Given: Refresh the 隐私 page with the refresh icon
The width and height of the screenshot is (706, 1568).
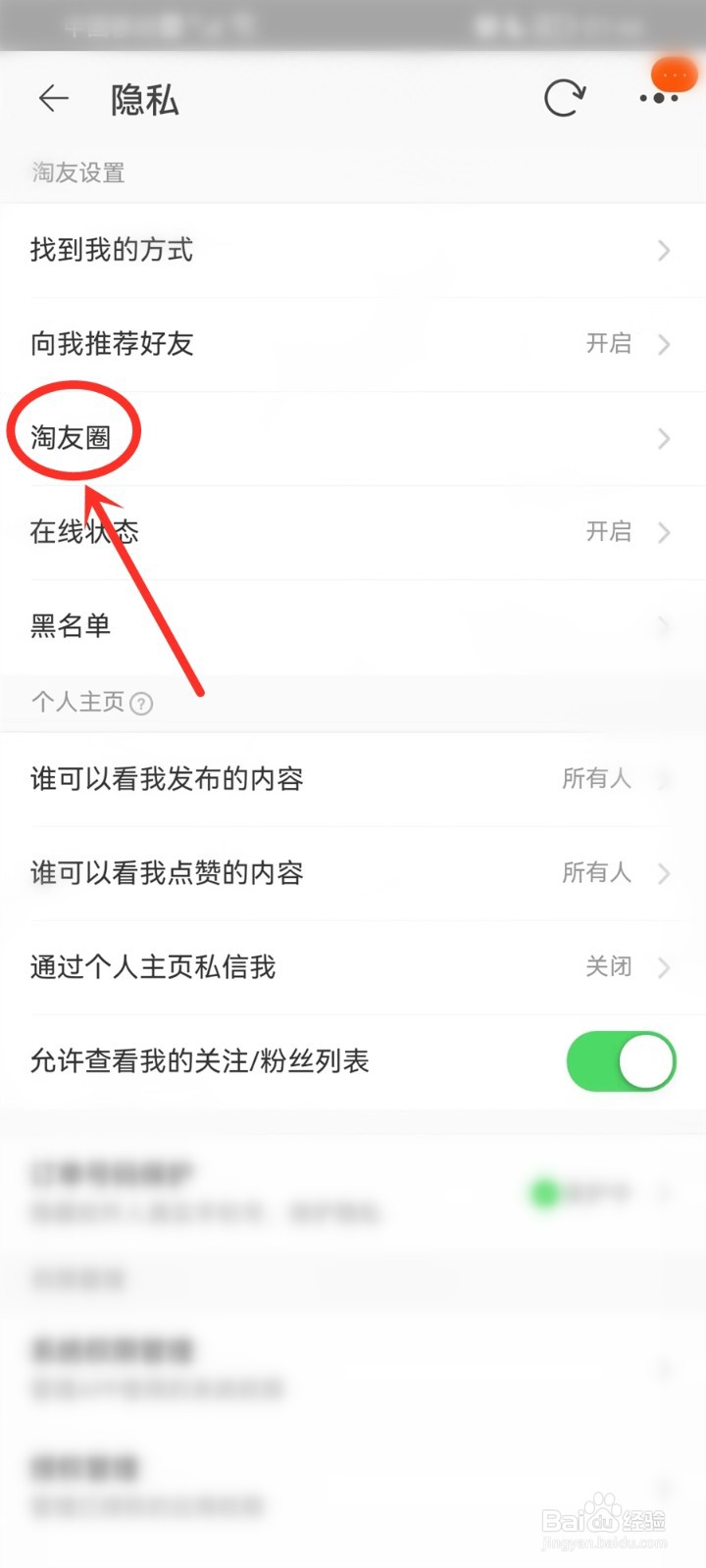Looking at the screenshot, I should tap(565, 99).
